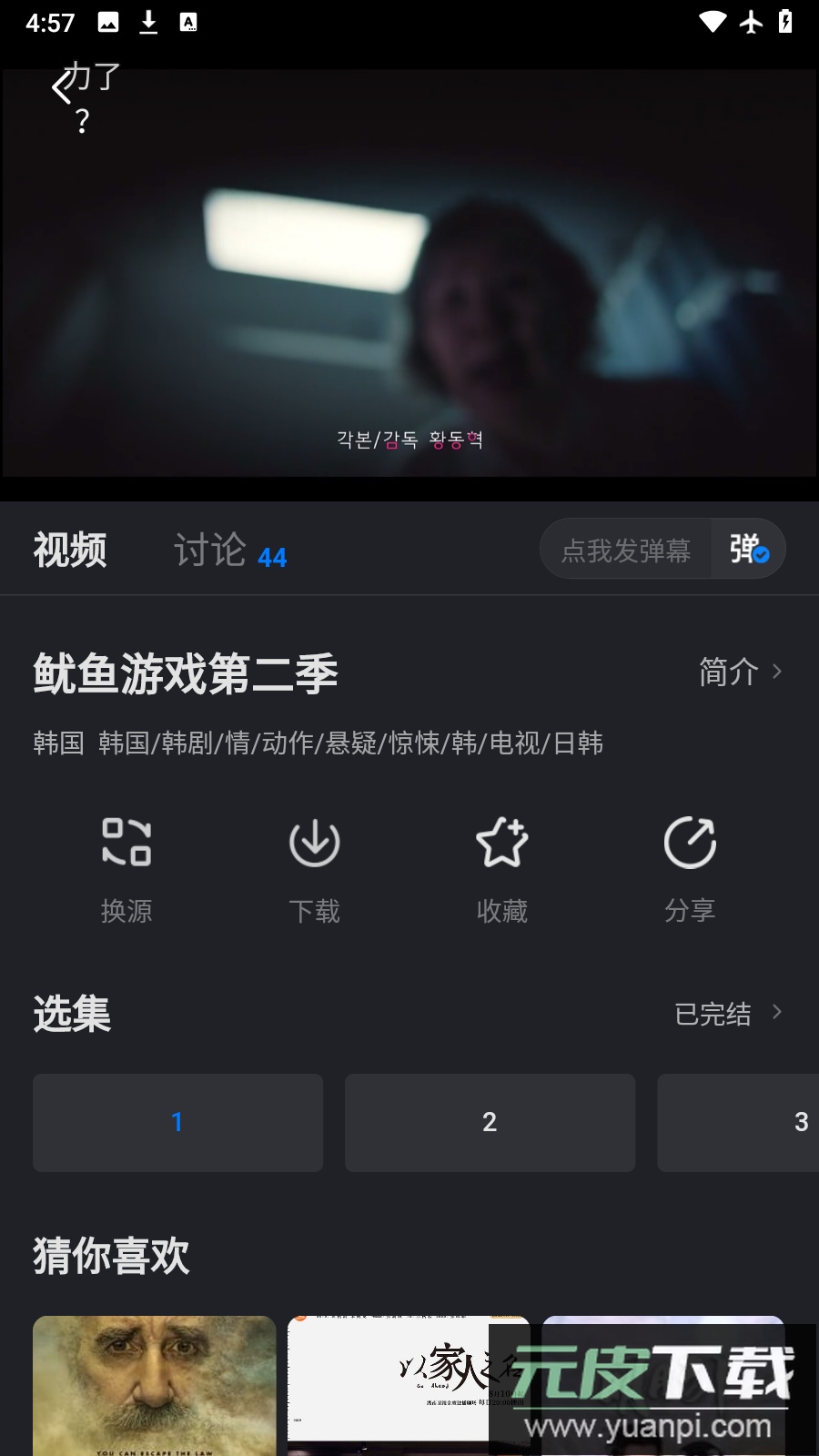This screenshot has width=819, height=1456.
Task: Select episode 2
Action: [x=490, y=1122]
